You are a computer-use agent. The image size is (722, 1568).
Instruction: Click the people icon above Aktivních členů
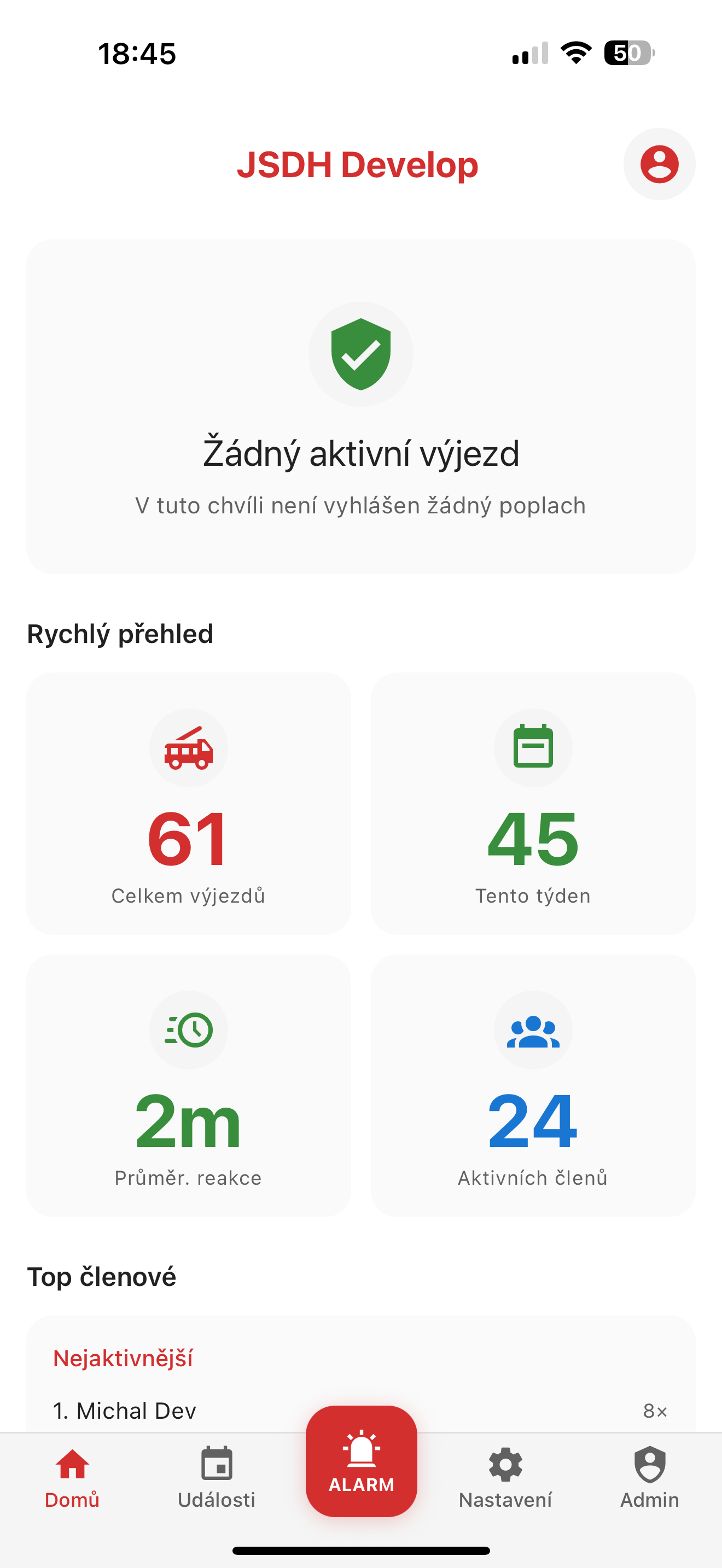533,1030
